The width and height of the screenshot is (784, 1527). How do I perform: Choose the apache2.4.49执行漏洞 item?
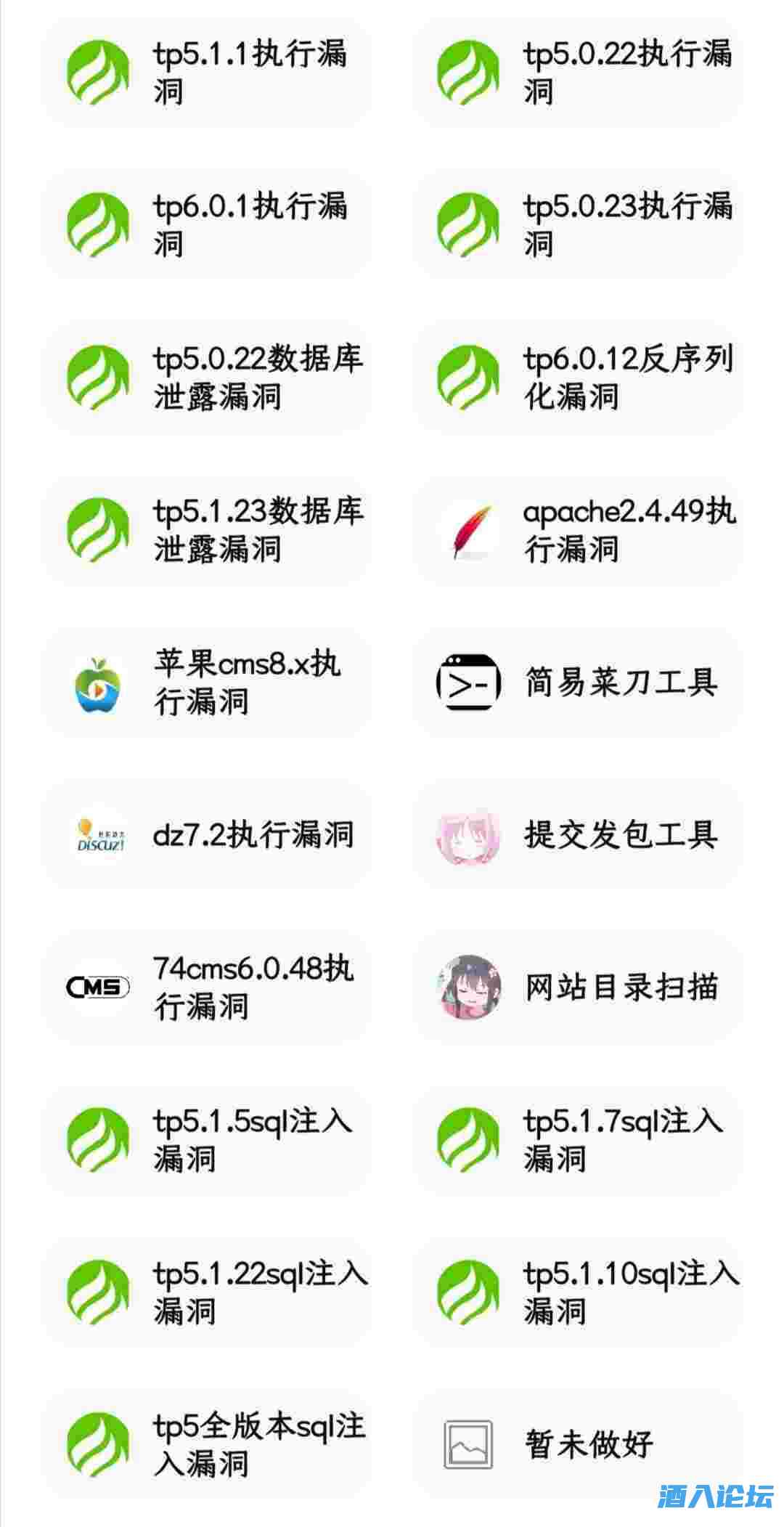(578, 530)
